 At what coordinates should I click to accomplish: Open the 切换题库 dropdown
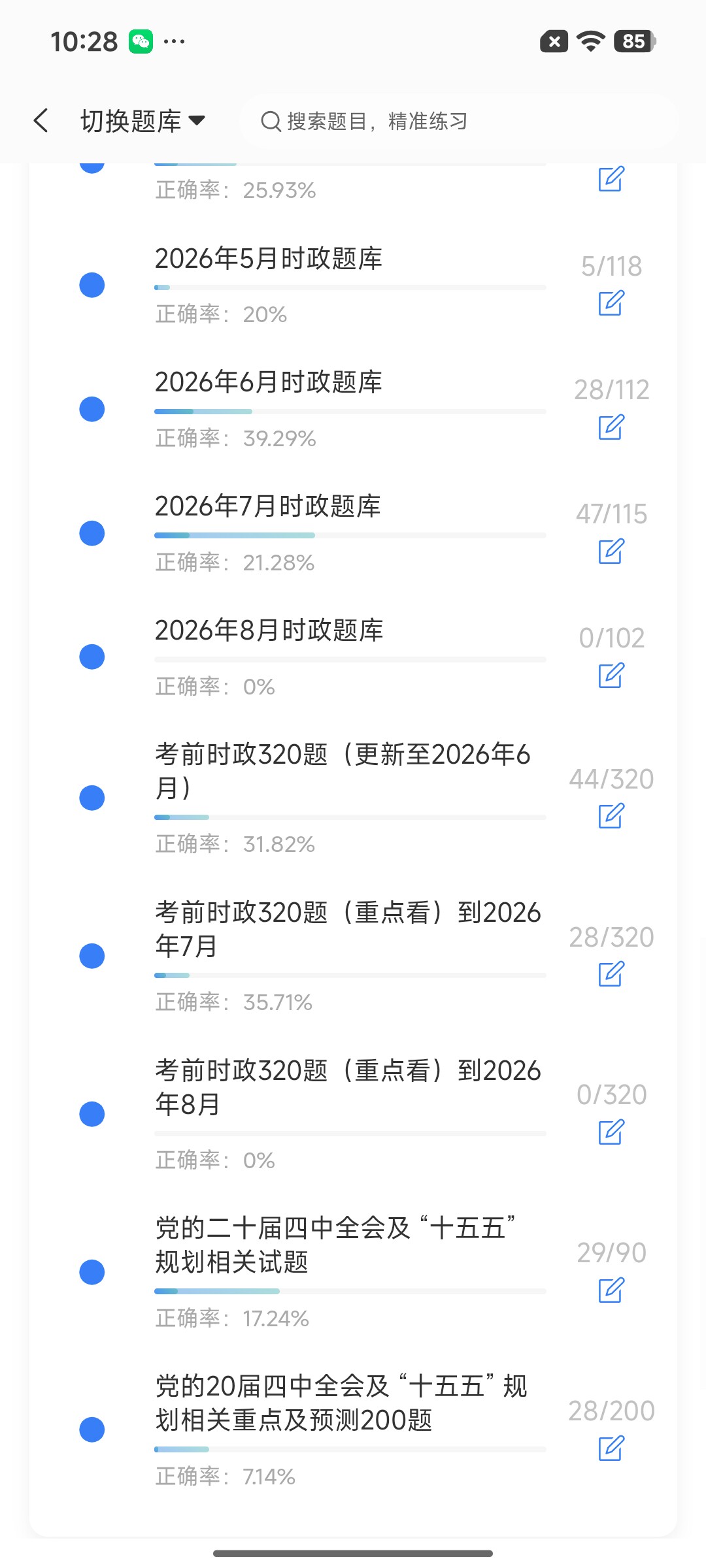tap(143, 121)
